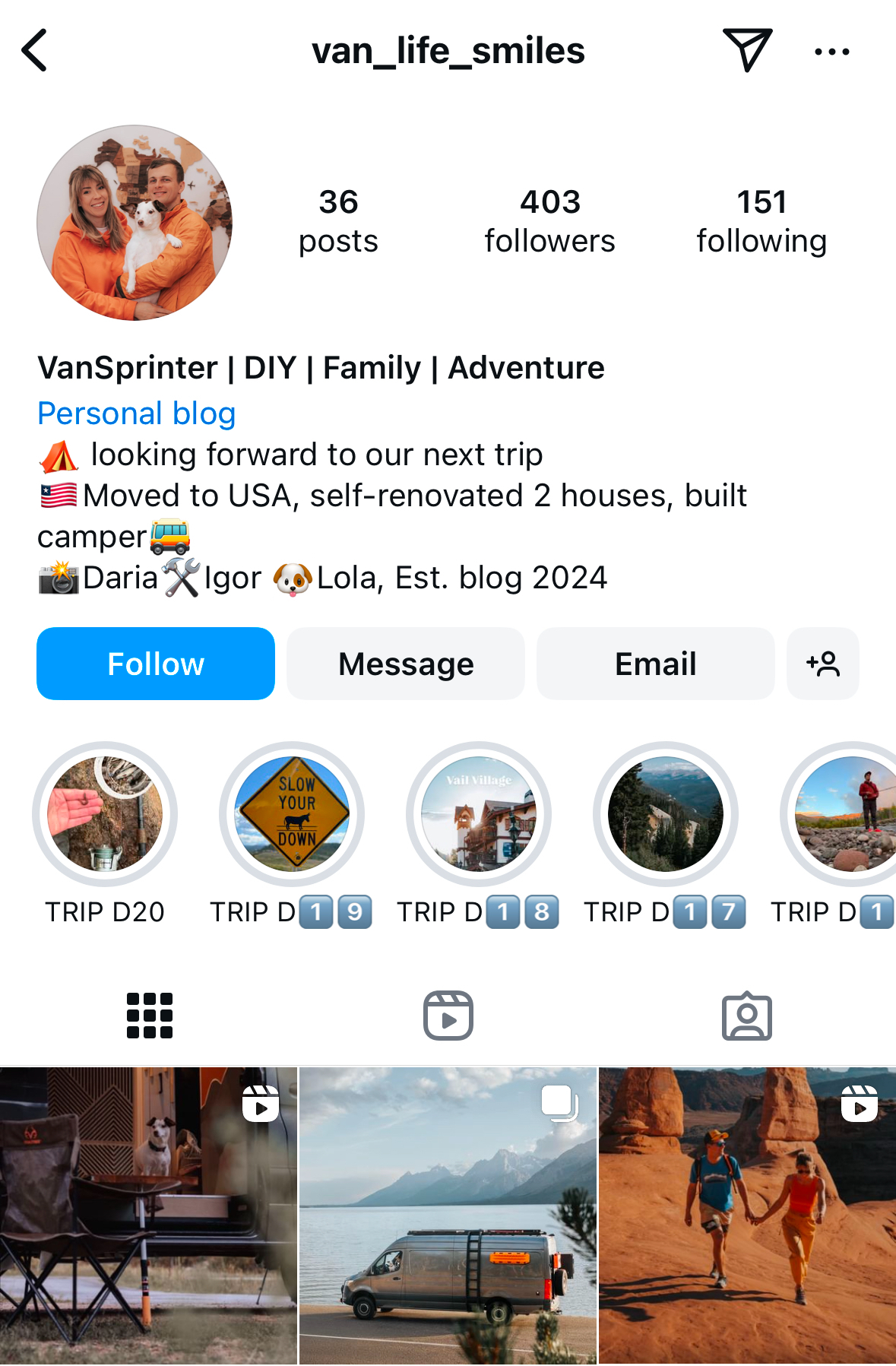This screenshot has height=1366, width=896.
Task: Open the TRIP D17 highlight
Action: coord(666,814)
